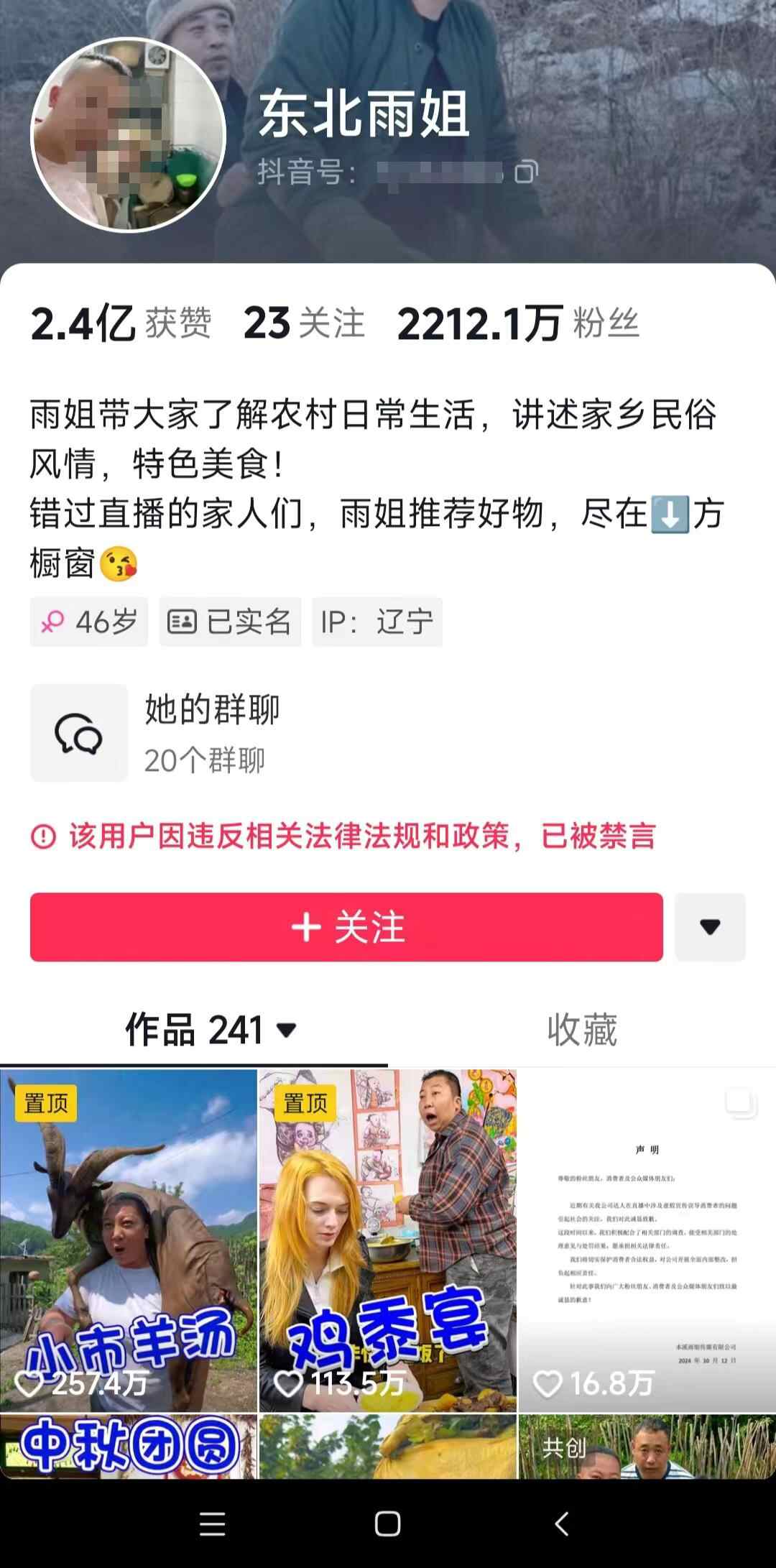Open the profile avatar picture

pyautogui.click(x=129, y=135)
